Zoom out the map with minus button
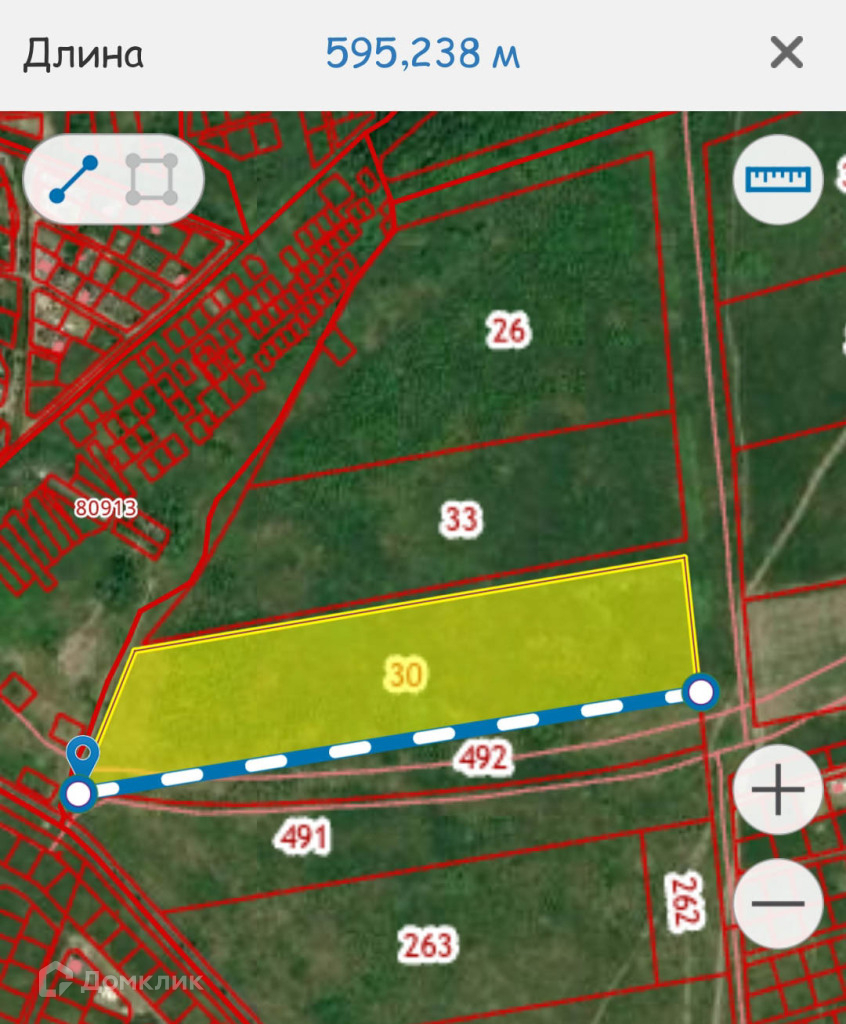Screen dimensions: 846x1024 pyautogui.click(x=777, y=904)
